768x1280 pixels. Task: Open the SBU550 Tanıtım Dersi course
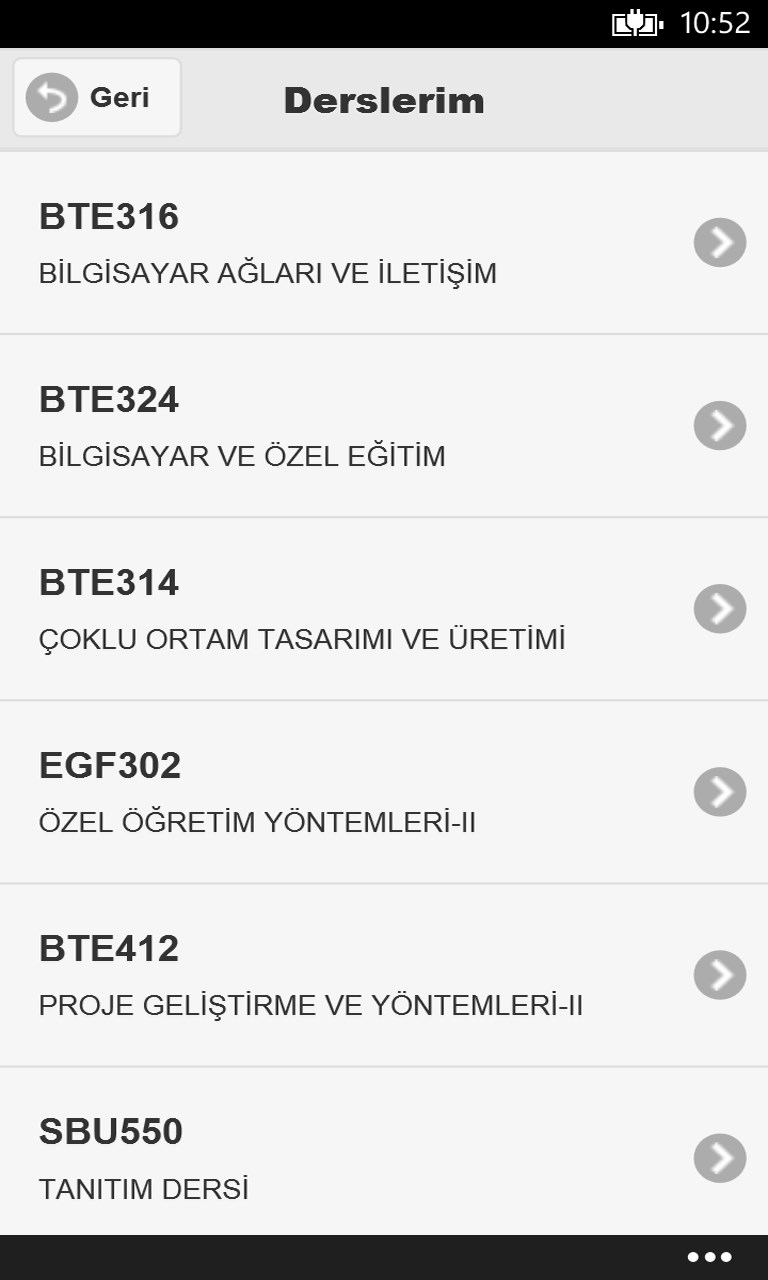tap(384, 1157)
